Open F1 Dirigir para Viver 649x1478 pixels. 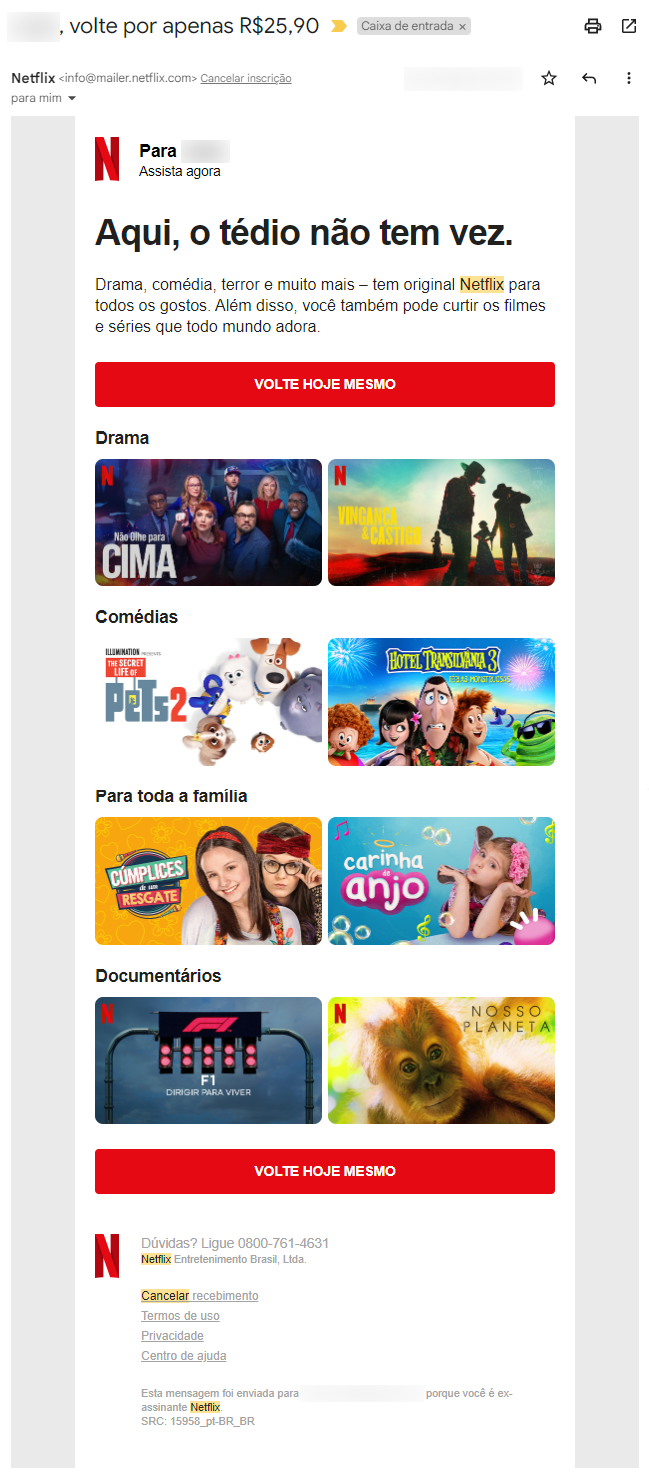pyautogui.click(x=208, y=1060)
